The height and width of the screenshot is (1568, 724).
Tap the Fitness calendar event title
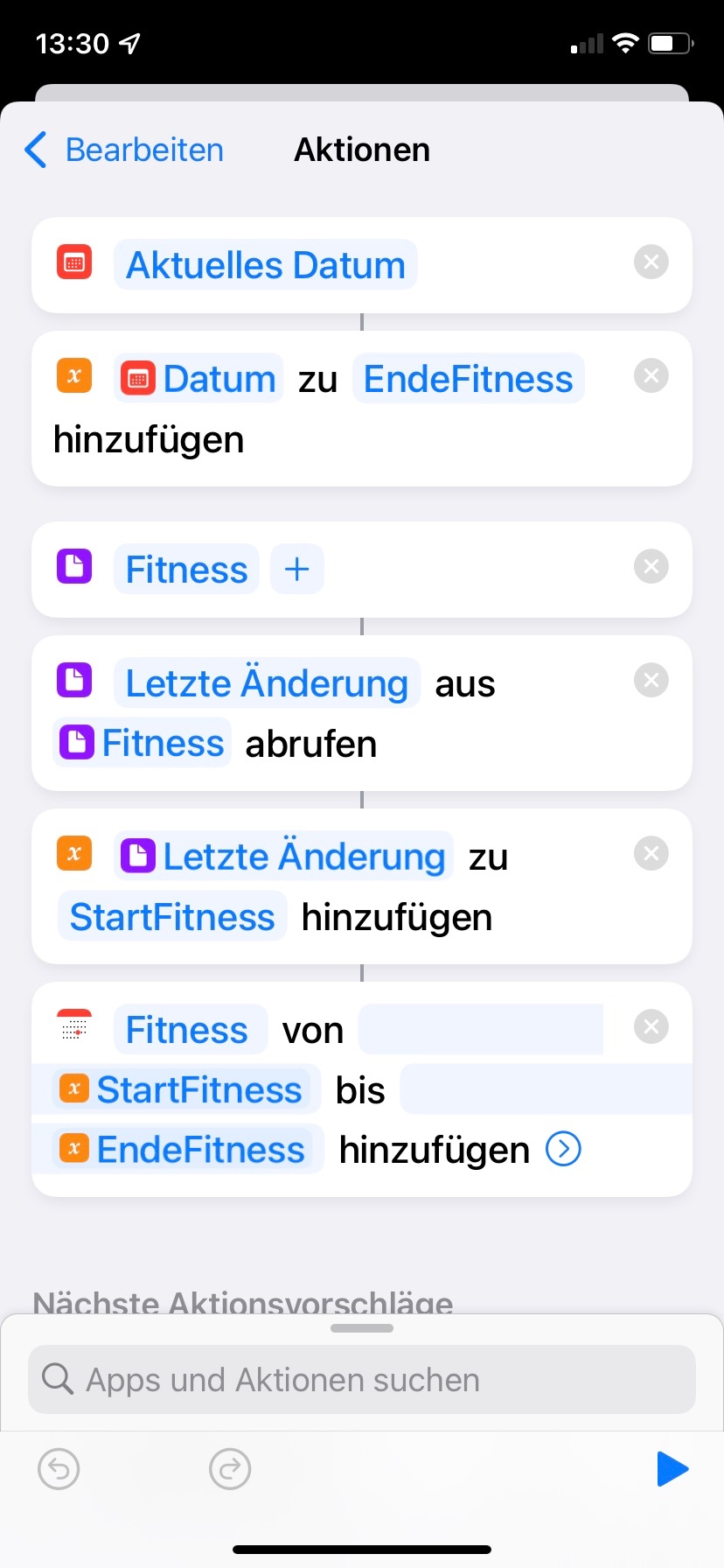point(187,1030)
